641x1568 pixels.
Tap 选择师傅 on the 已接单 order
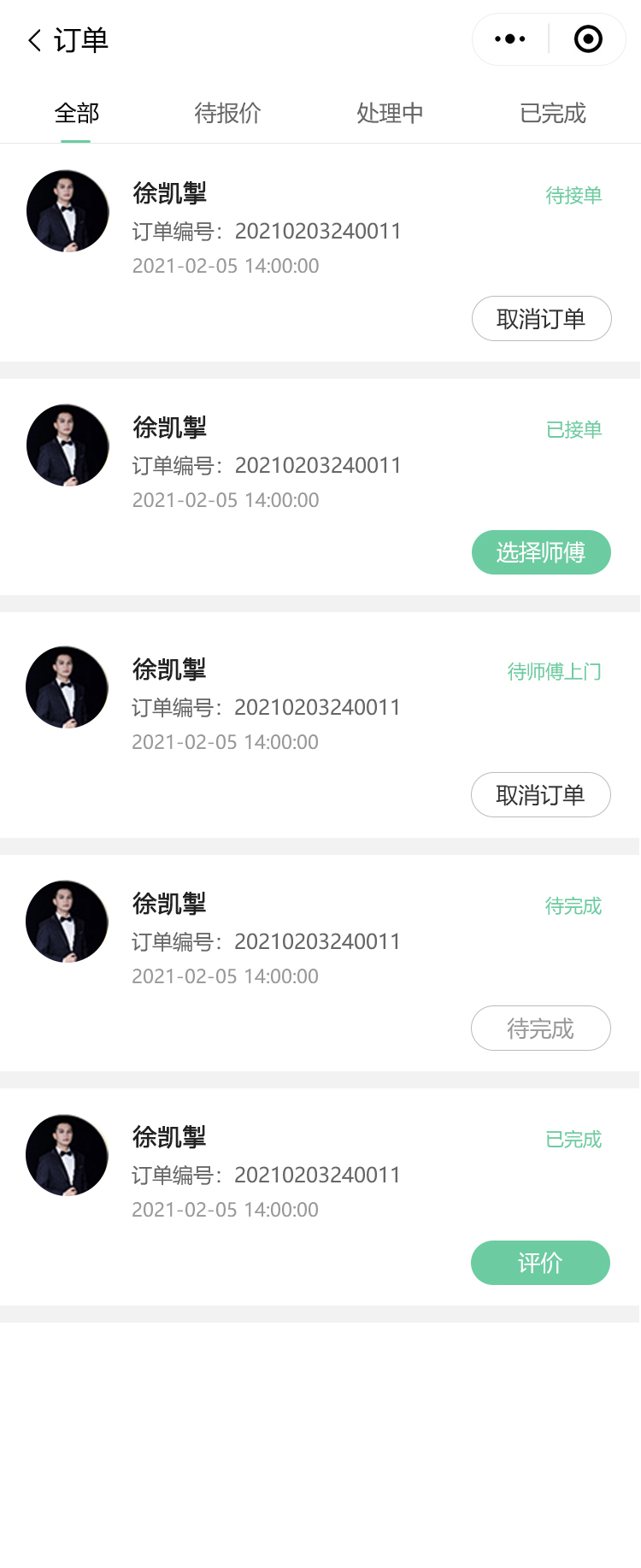[x=541, y=552]
